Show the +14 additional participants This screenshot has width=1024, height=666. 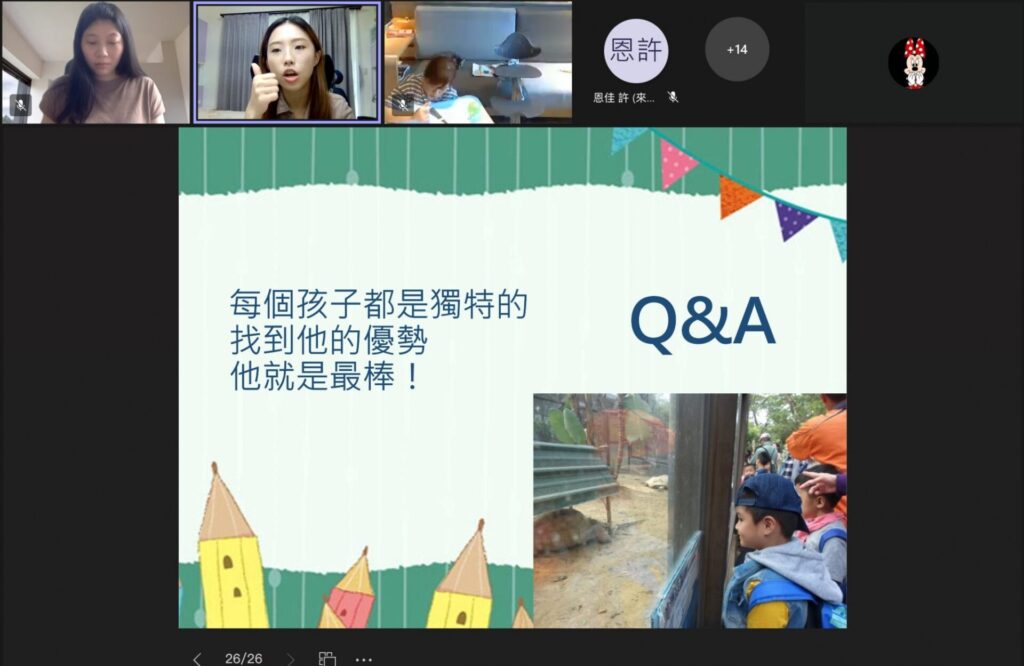pos(737,49)
